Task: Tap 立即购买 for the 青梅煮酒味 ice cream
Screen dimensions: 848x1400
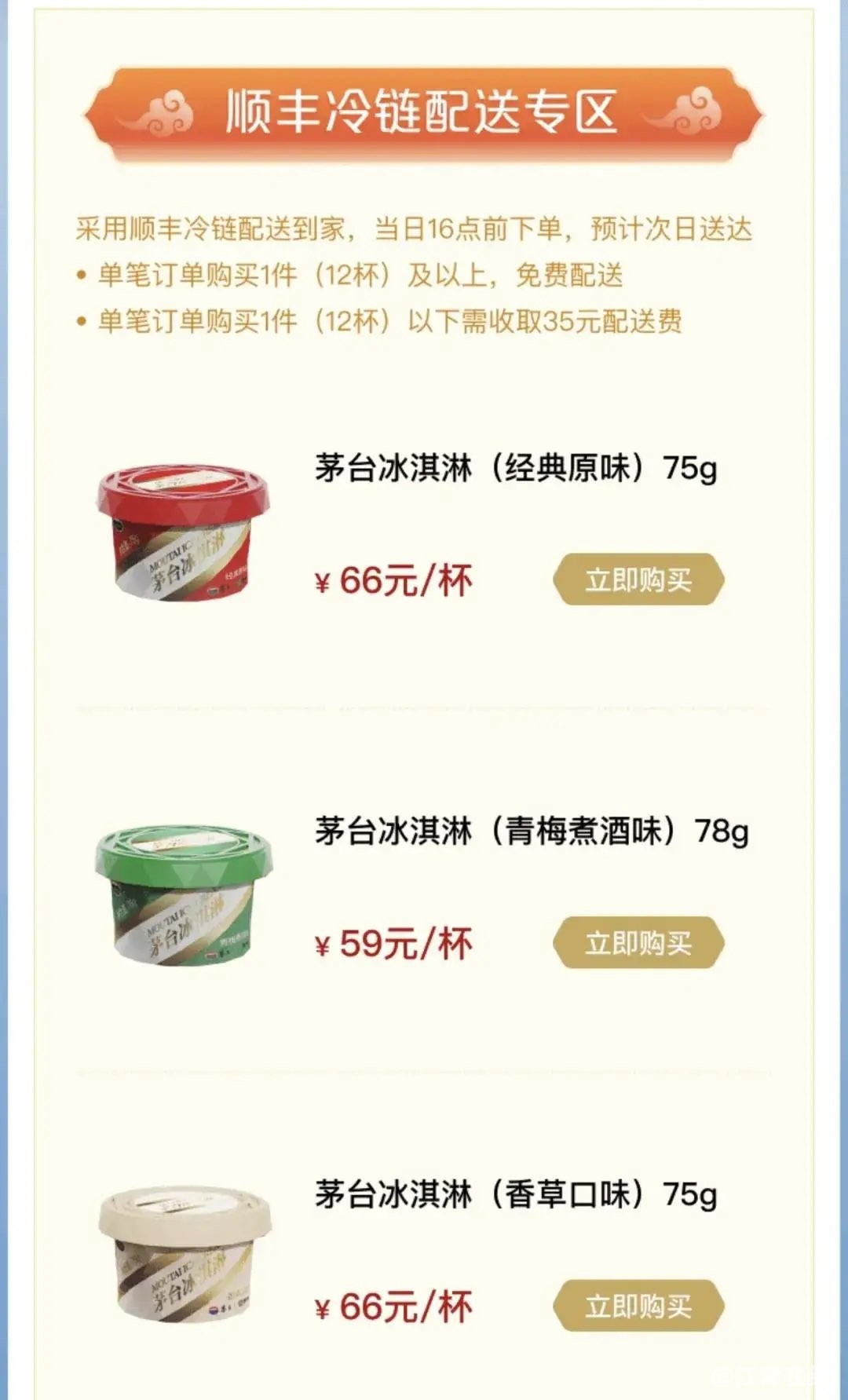Action: [x=638, y=943]
